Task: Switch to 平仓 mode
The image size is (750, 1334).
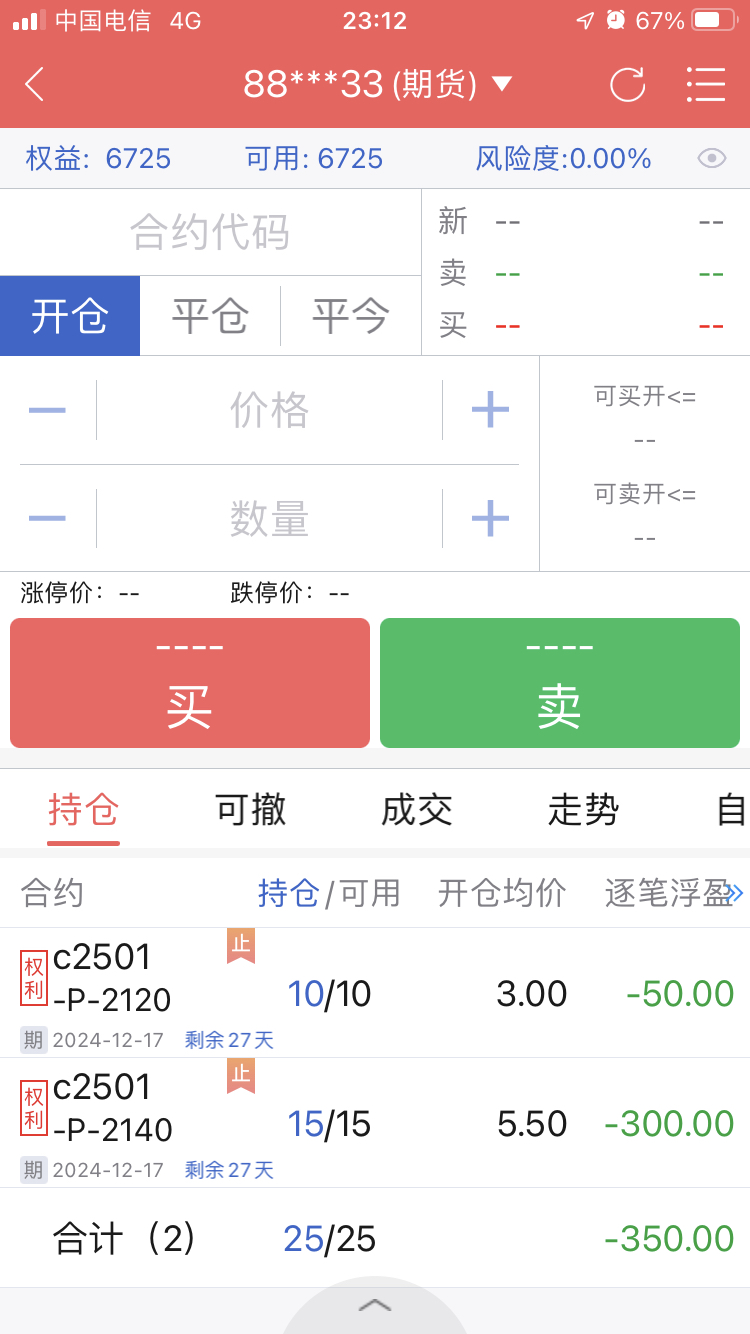Action: click(x=210, y=316)
